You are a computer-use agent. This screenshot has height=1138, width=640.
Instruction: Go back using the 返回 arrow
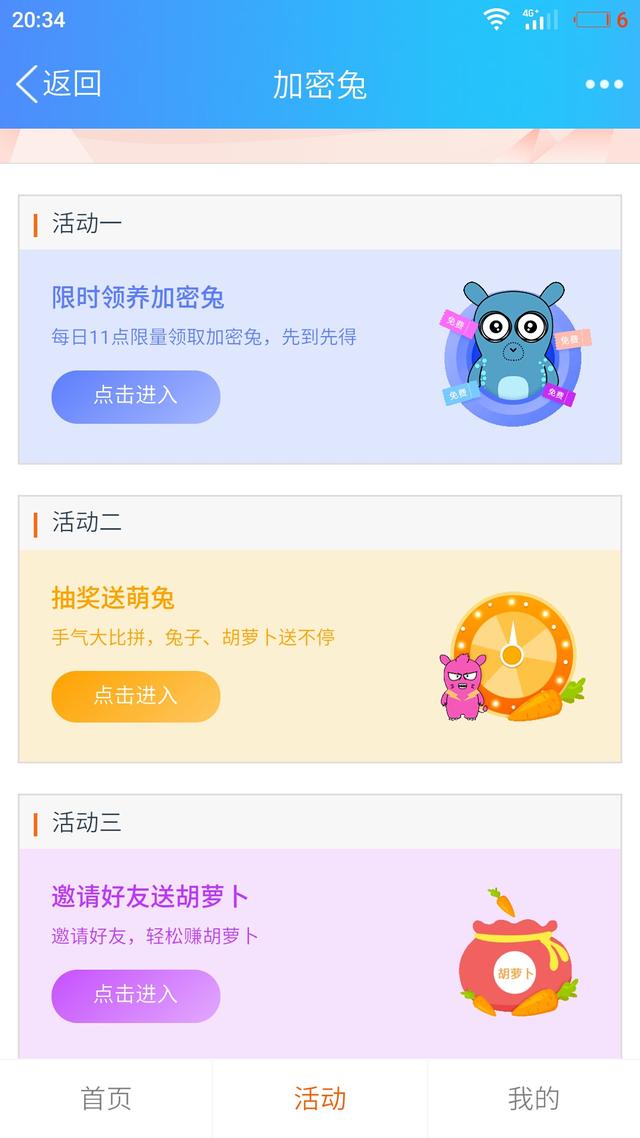58,84
